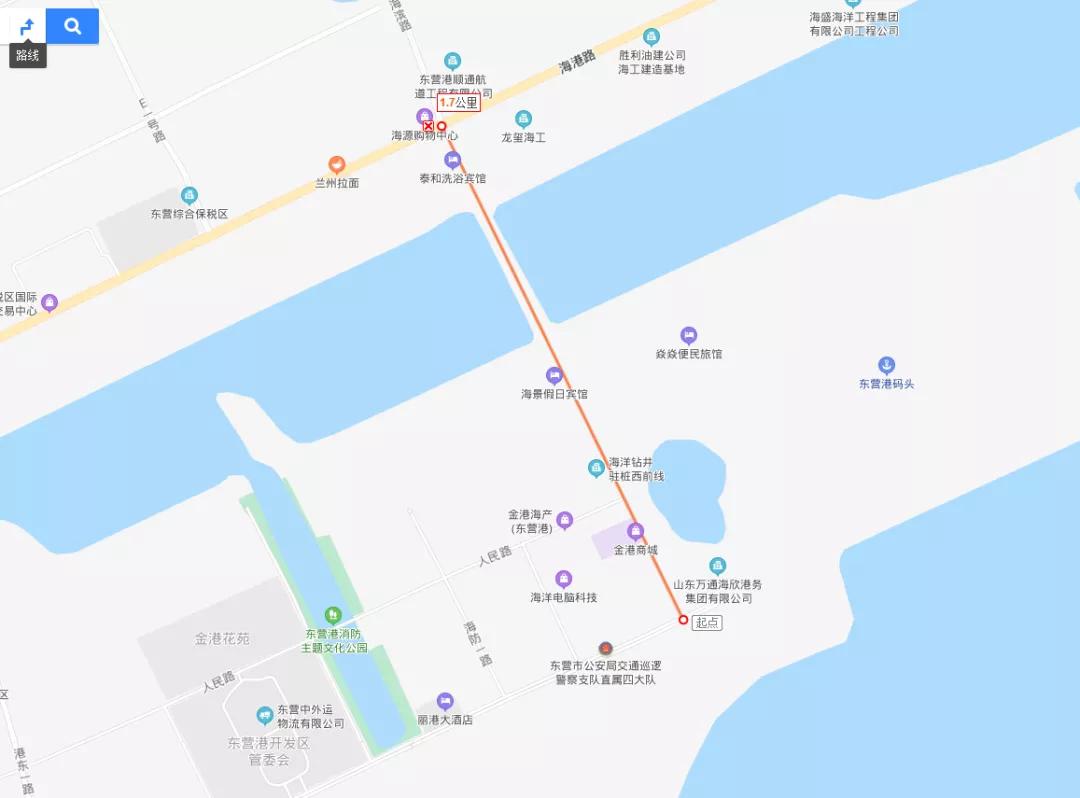Remove the 1.7 km distance measurement
1080x798 pixels.
(429, 127)
